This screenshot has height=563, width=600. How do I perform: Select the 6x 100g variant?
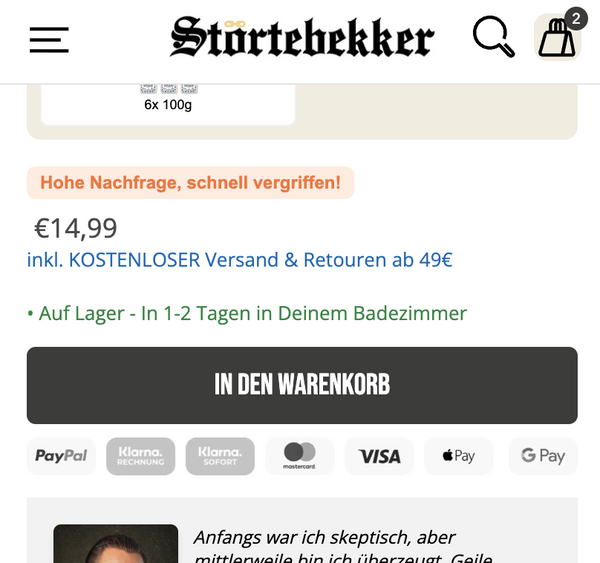point(168,101)
